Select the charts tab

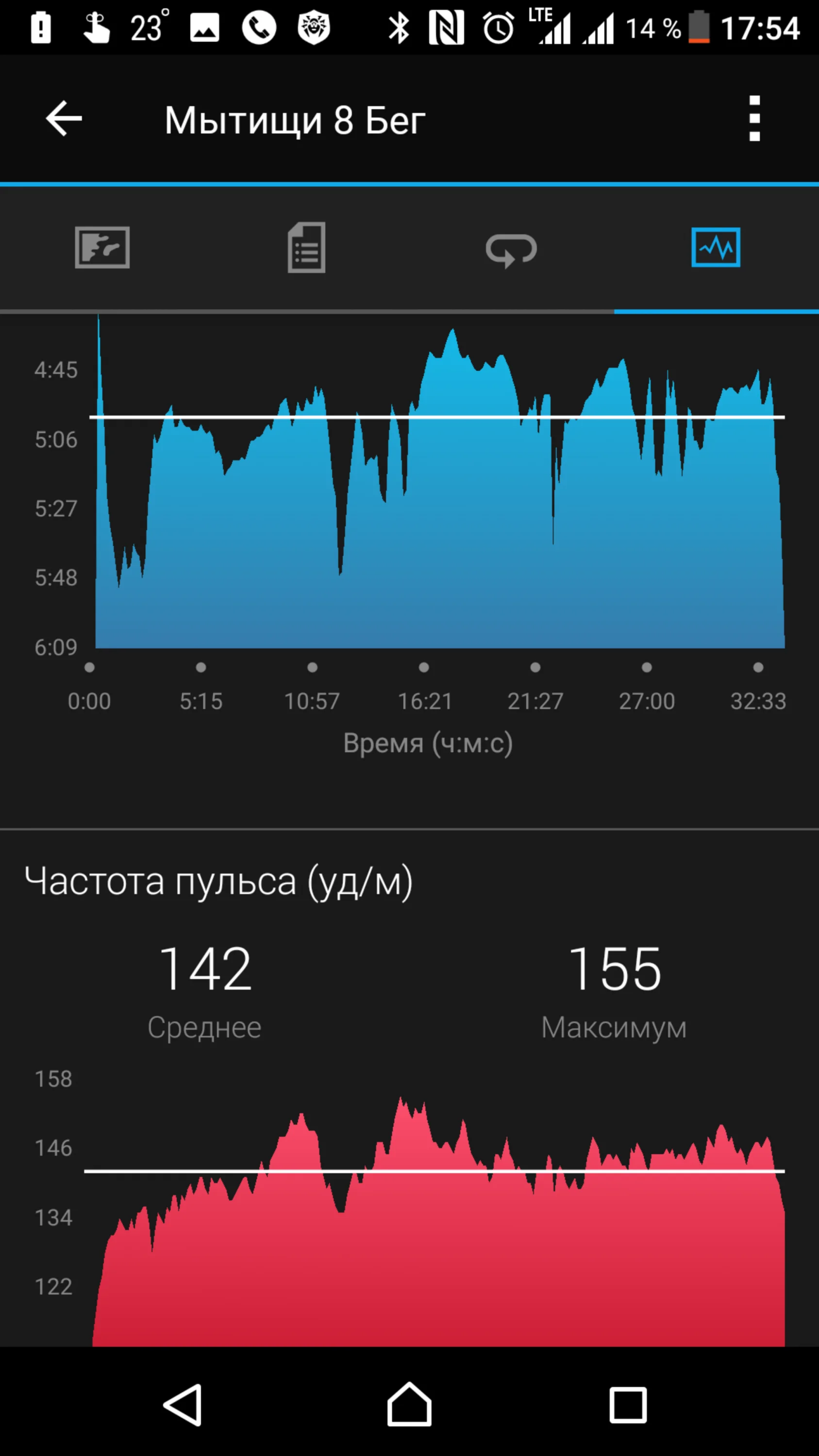[716, 248]
